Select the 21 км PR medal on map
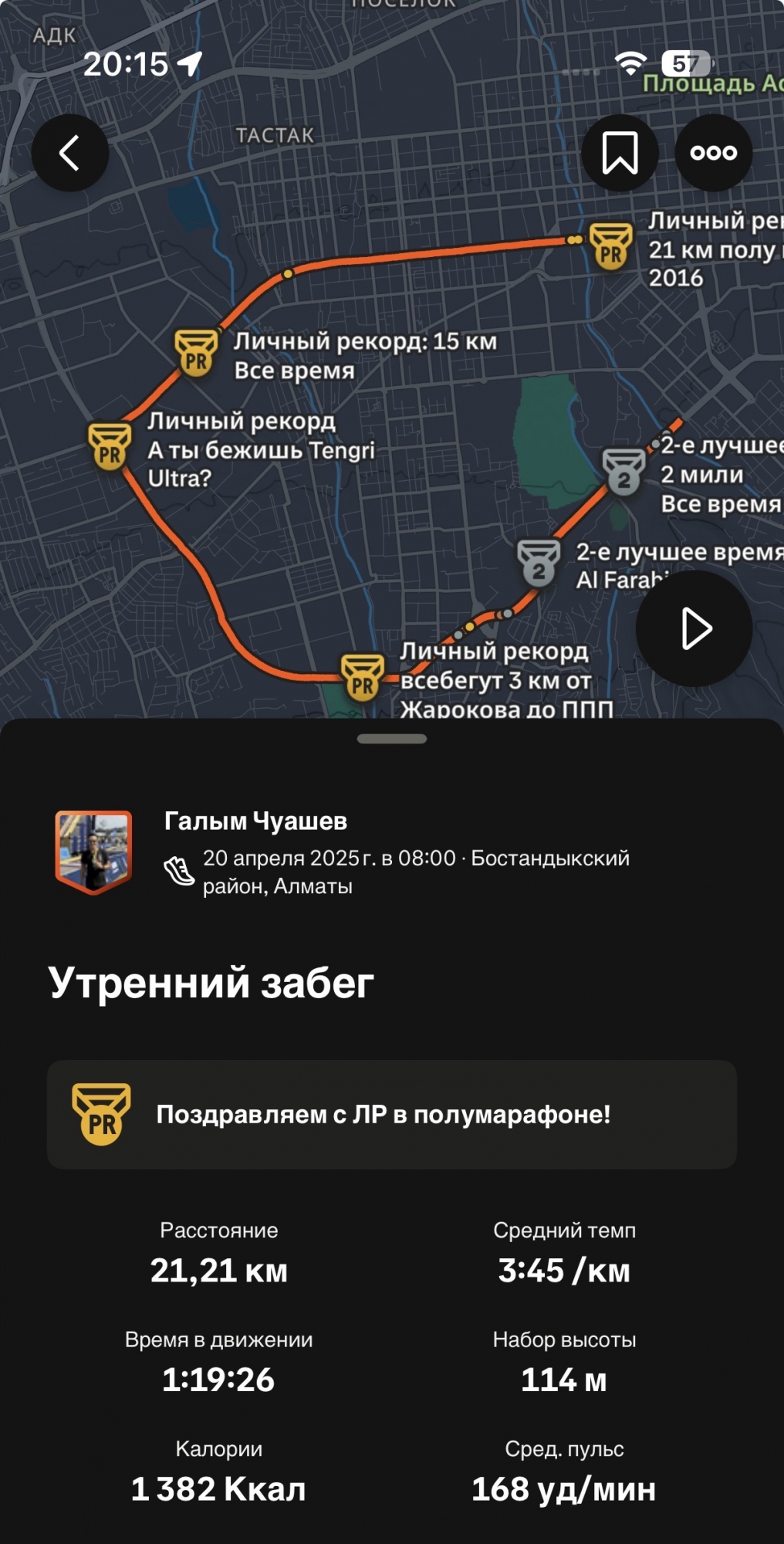The width and height of the screenshot is (784, 1544). point(610,246)
